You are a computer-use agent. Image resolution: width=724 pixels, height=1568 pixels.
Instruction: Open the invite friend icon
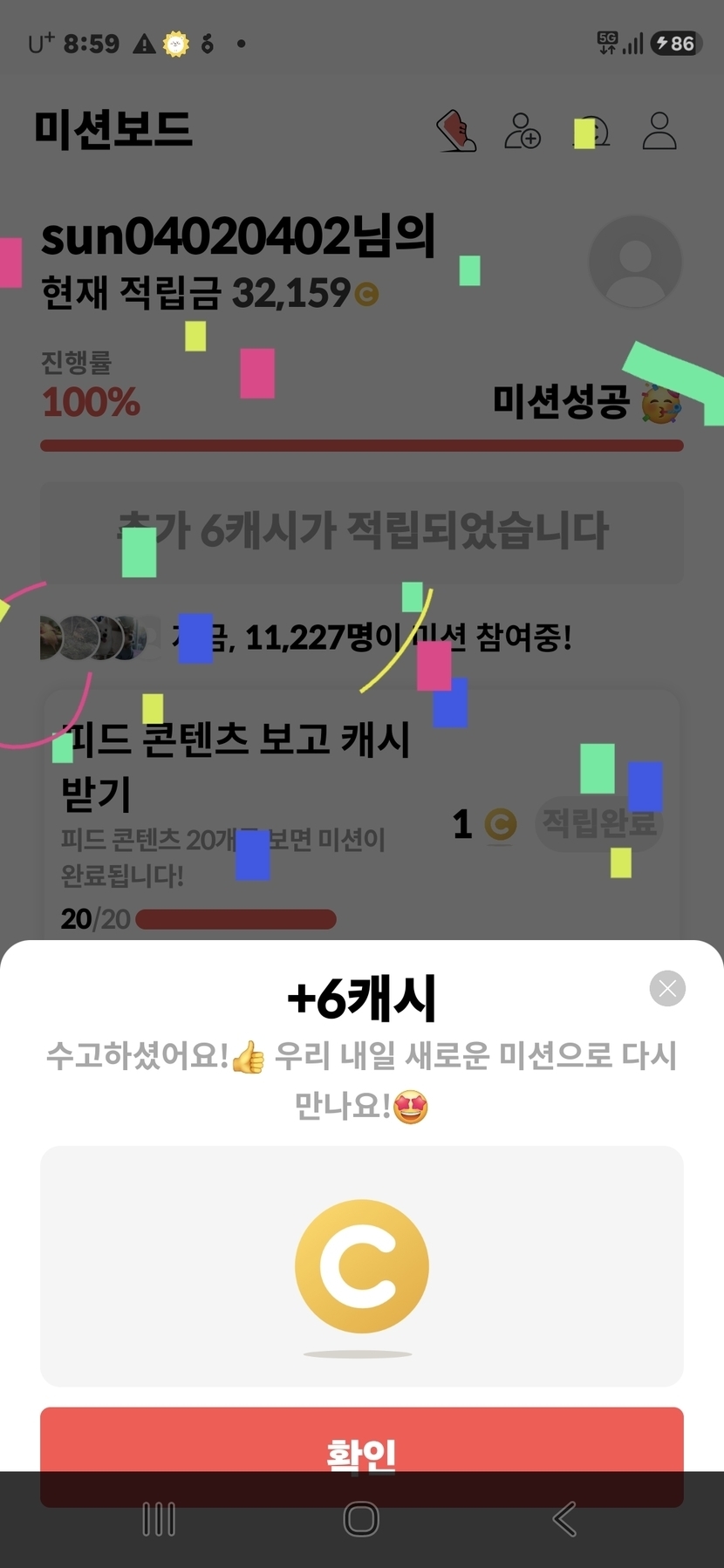coord(523,131)
